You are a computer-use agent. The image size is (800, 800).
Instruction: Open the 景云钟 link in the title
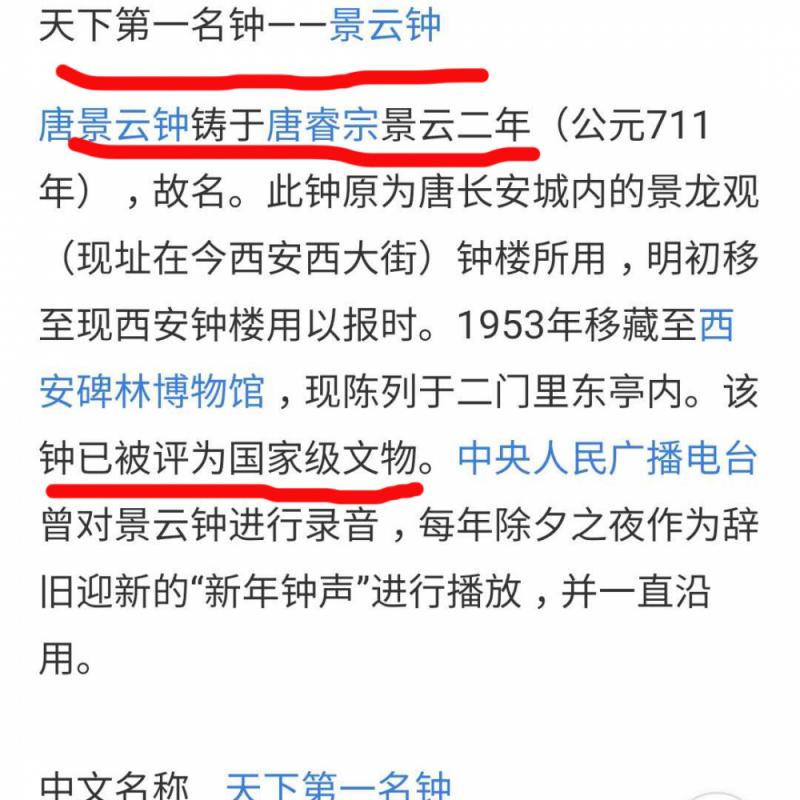coord(385,25)
